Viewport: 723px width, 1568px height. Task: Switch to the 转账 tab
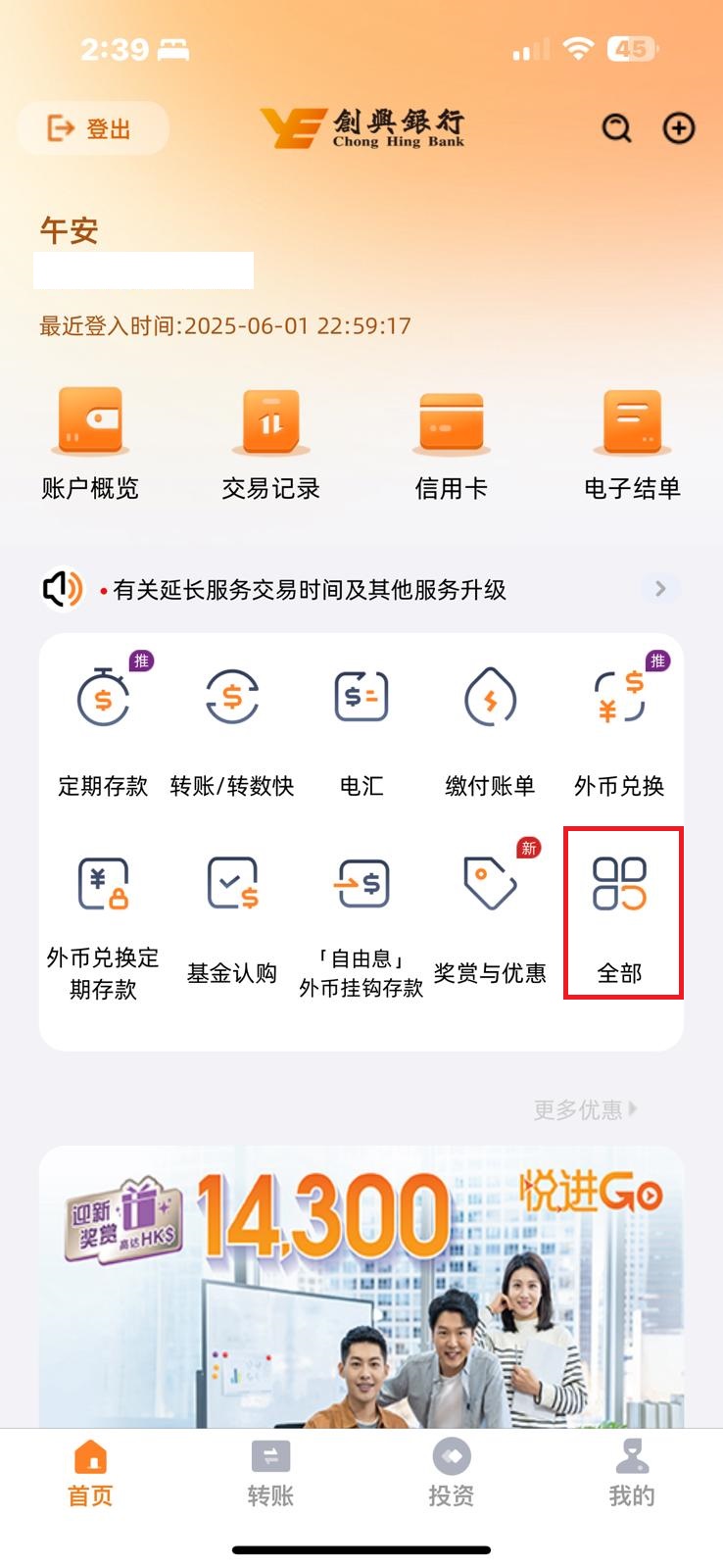pos(270,1473)
